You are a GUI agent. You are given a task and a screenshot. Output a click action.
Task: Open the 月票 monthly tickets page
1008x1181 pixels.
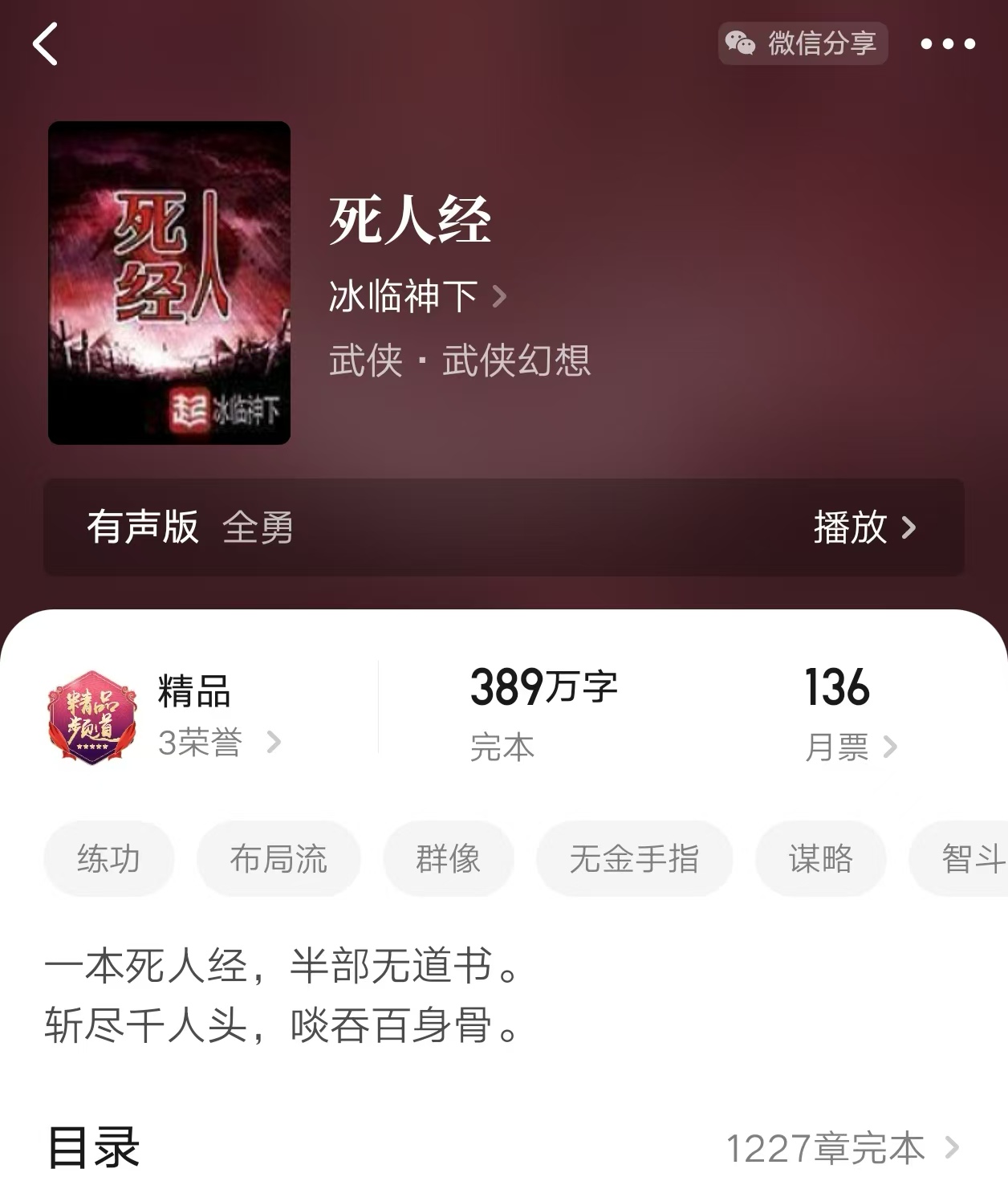click(850, 747)
